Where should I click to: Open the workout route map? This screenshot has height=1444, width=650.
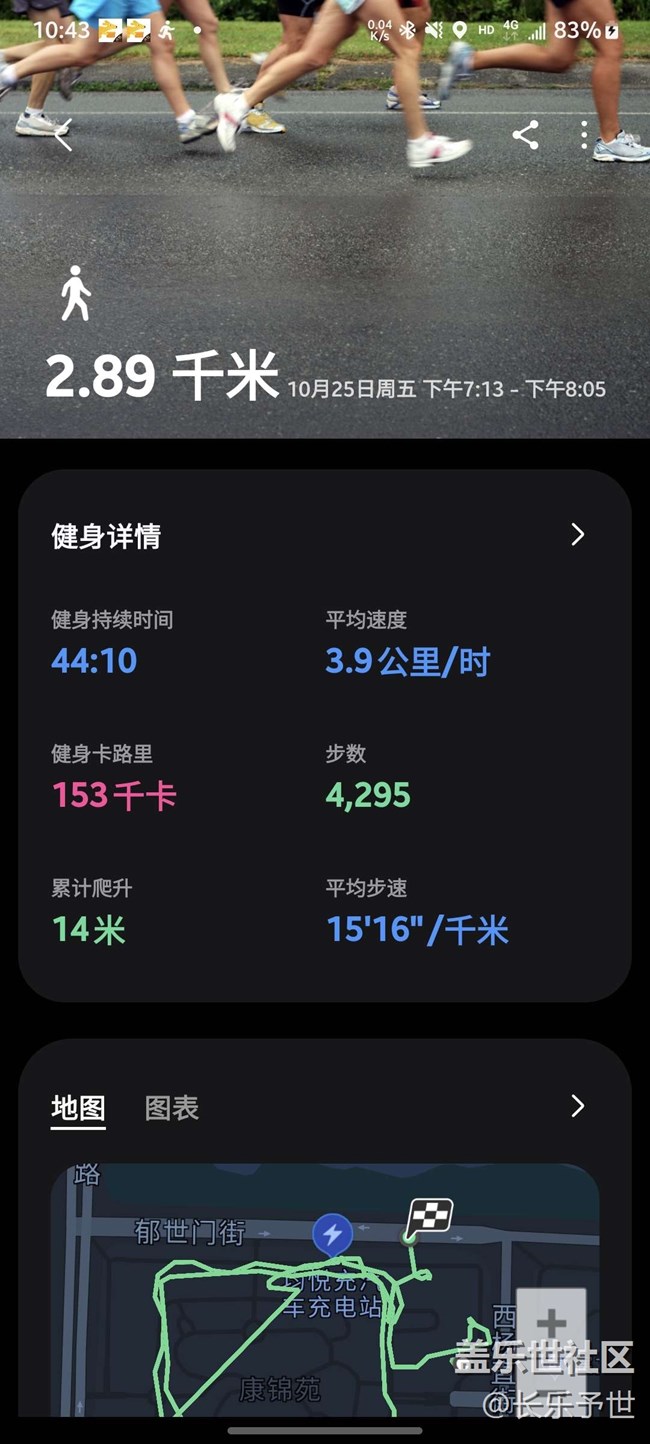coord(325,1290)
